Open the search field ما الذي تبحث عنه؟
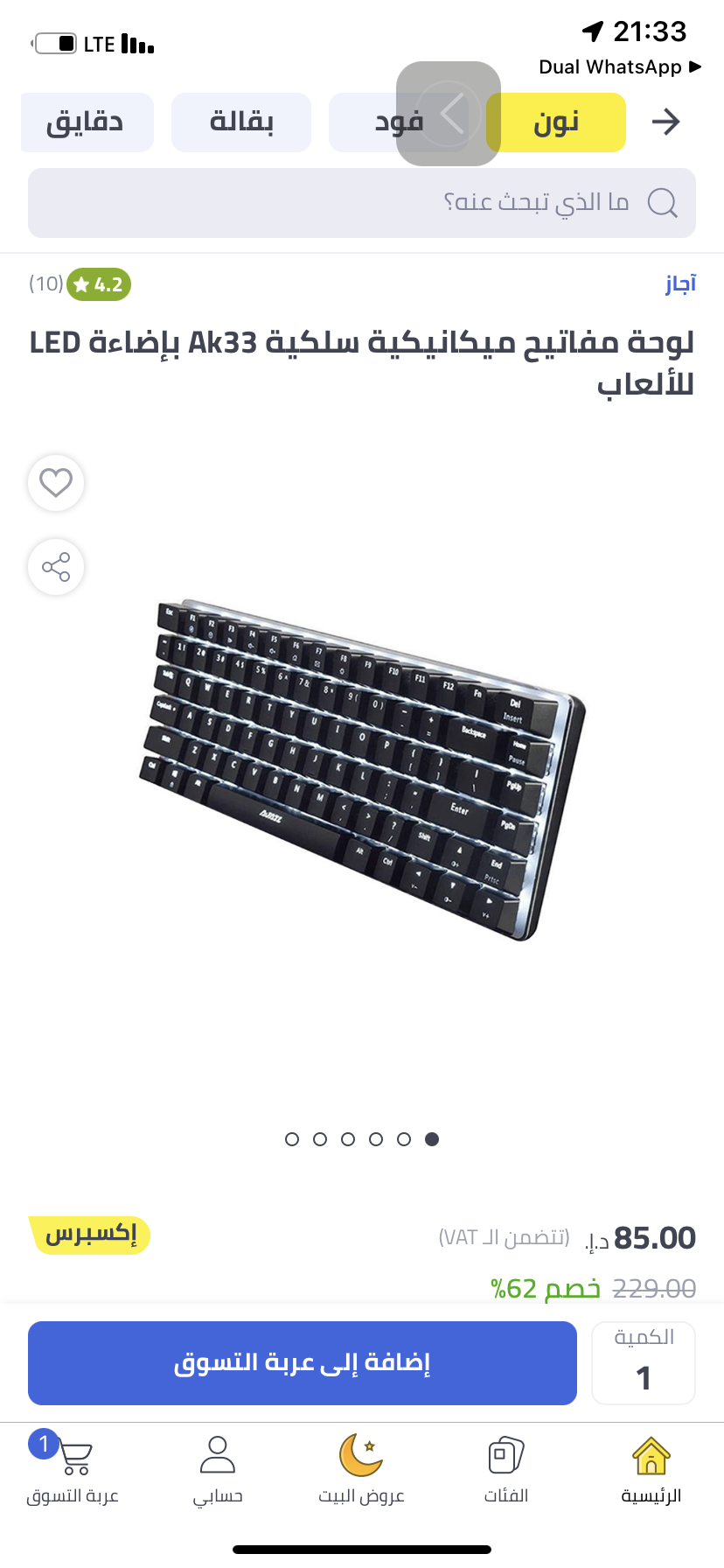Image resolution: width=724 pixels, height=1568 pixels. [362, 203]
